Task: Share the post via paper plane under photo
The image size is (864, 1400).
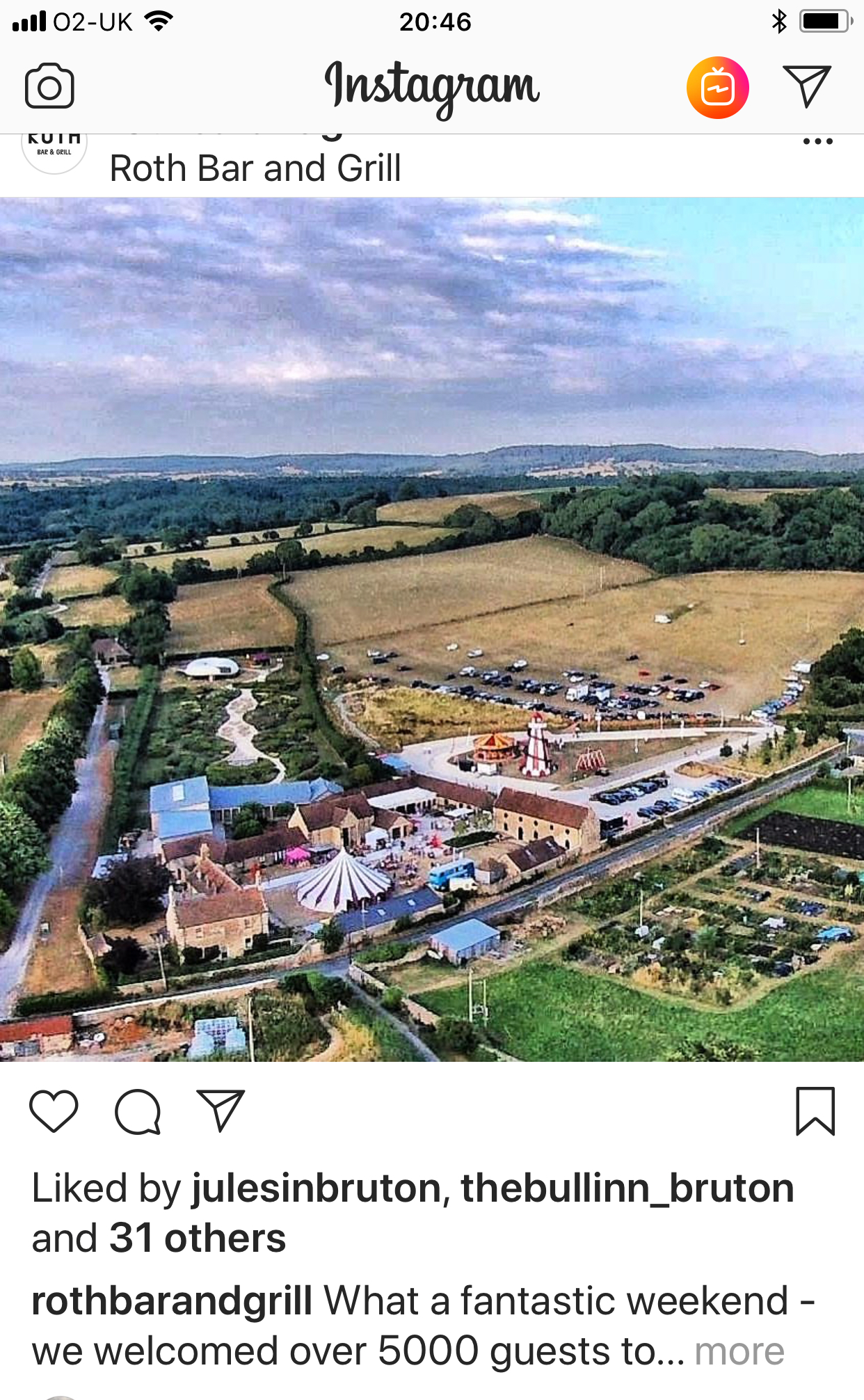Action: 221,1111
